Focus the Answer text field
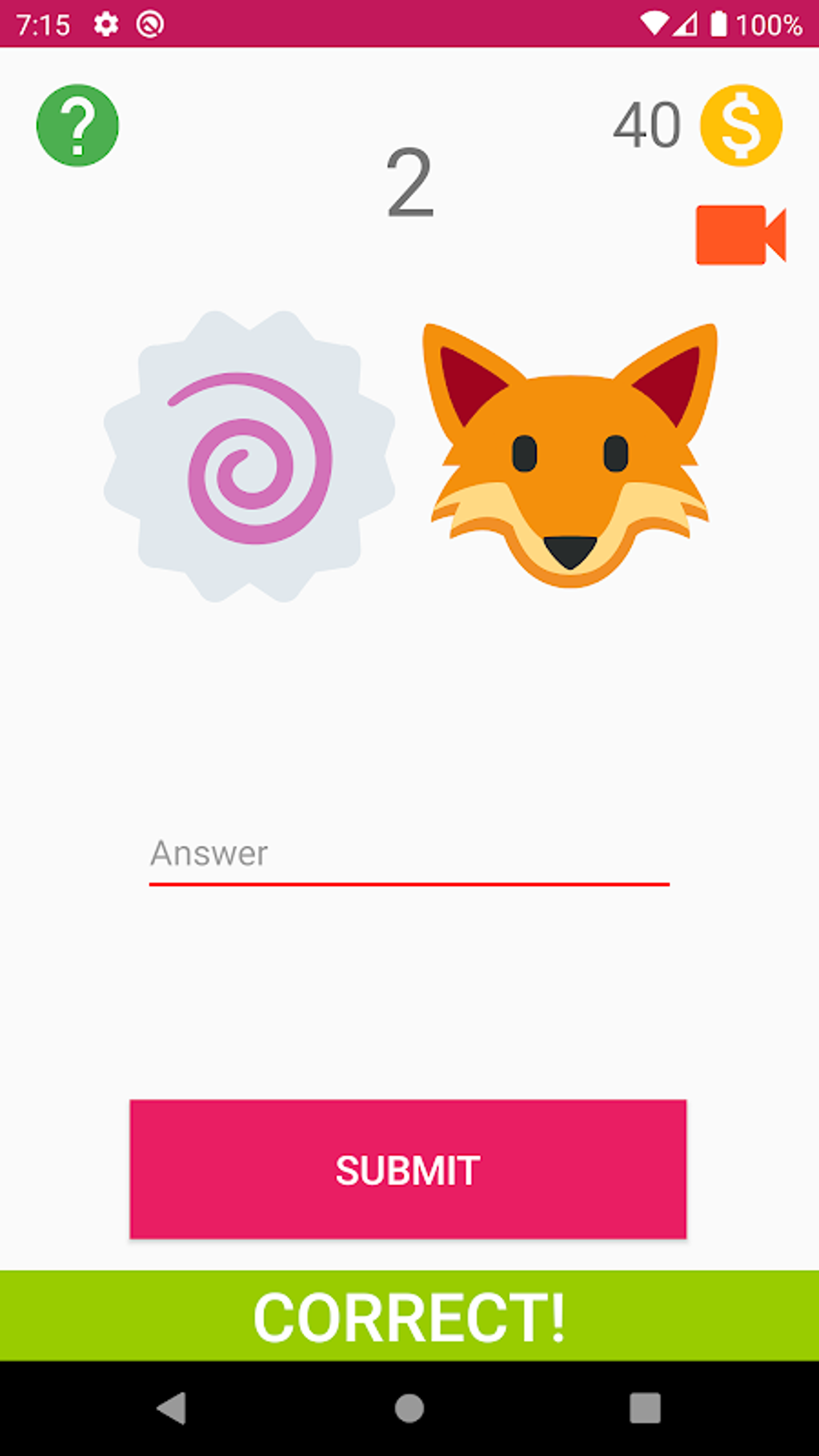Image resolution: width=819 pixels, height=1456 pixels. point(409,854)
